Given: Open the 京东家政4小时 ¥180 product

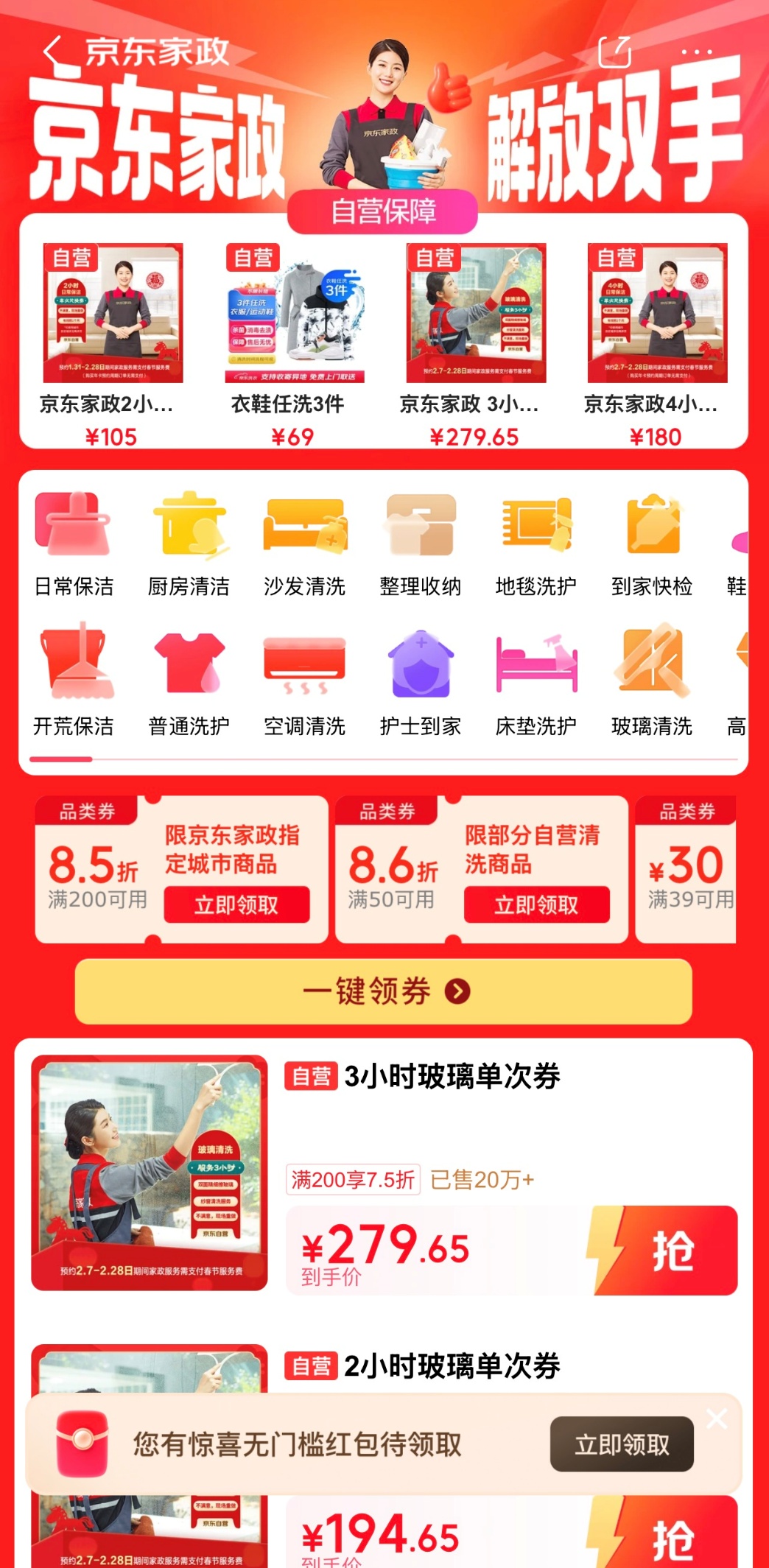Looking at the screenshot, I should [x=656, y=343].
